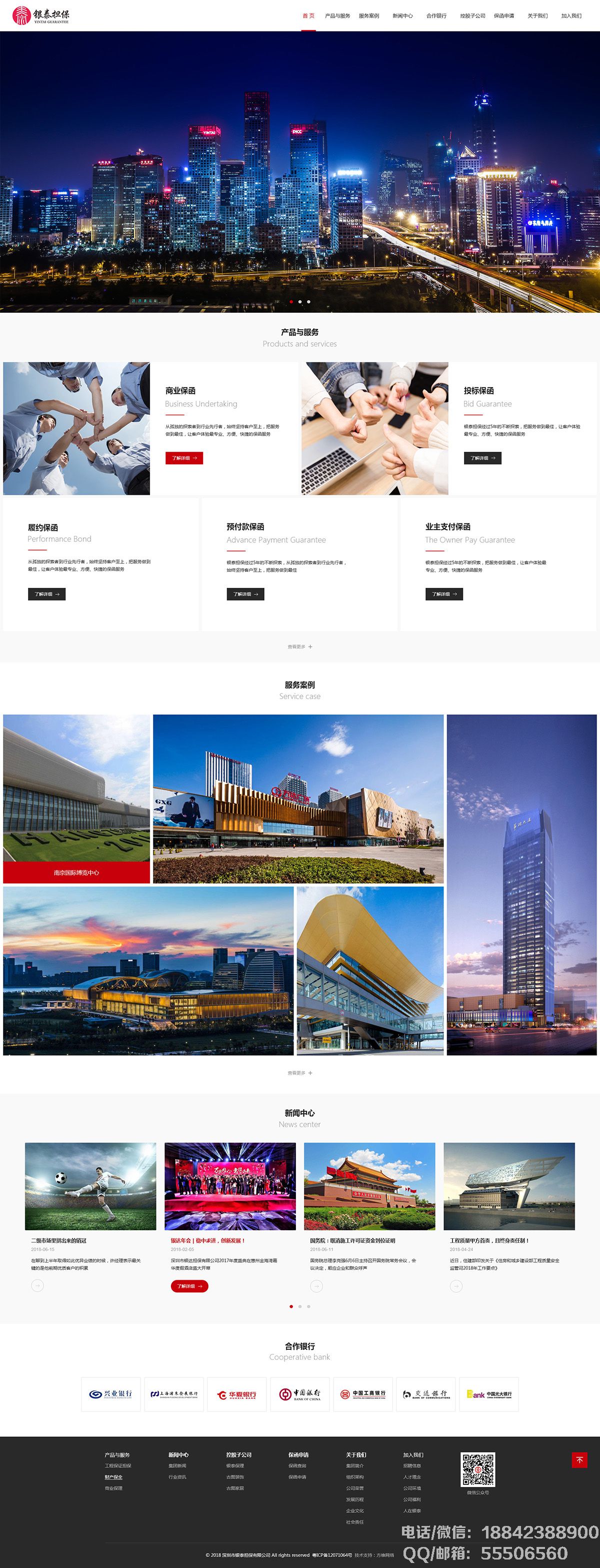Image resolution: width=600 pixels, height=1568 pixels.
Task: Tap the red back-to-top arrow button
Action: click(x=579, y=1460)
